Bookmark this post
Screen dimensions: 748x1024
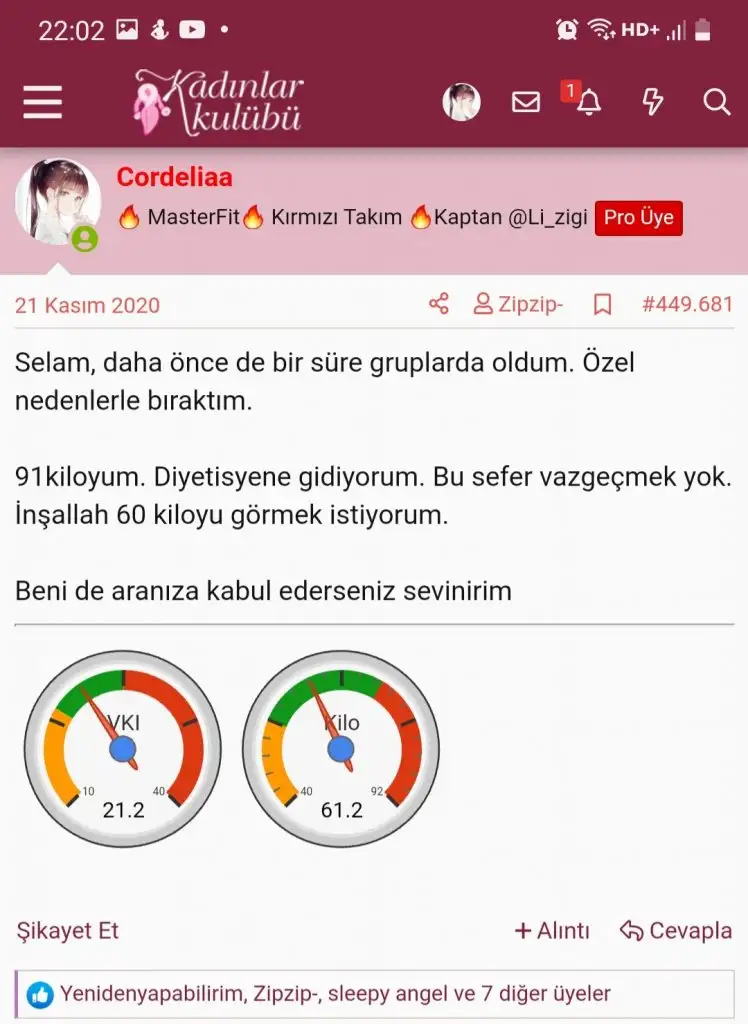click(602, 304)
